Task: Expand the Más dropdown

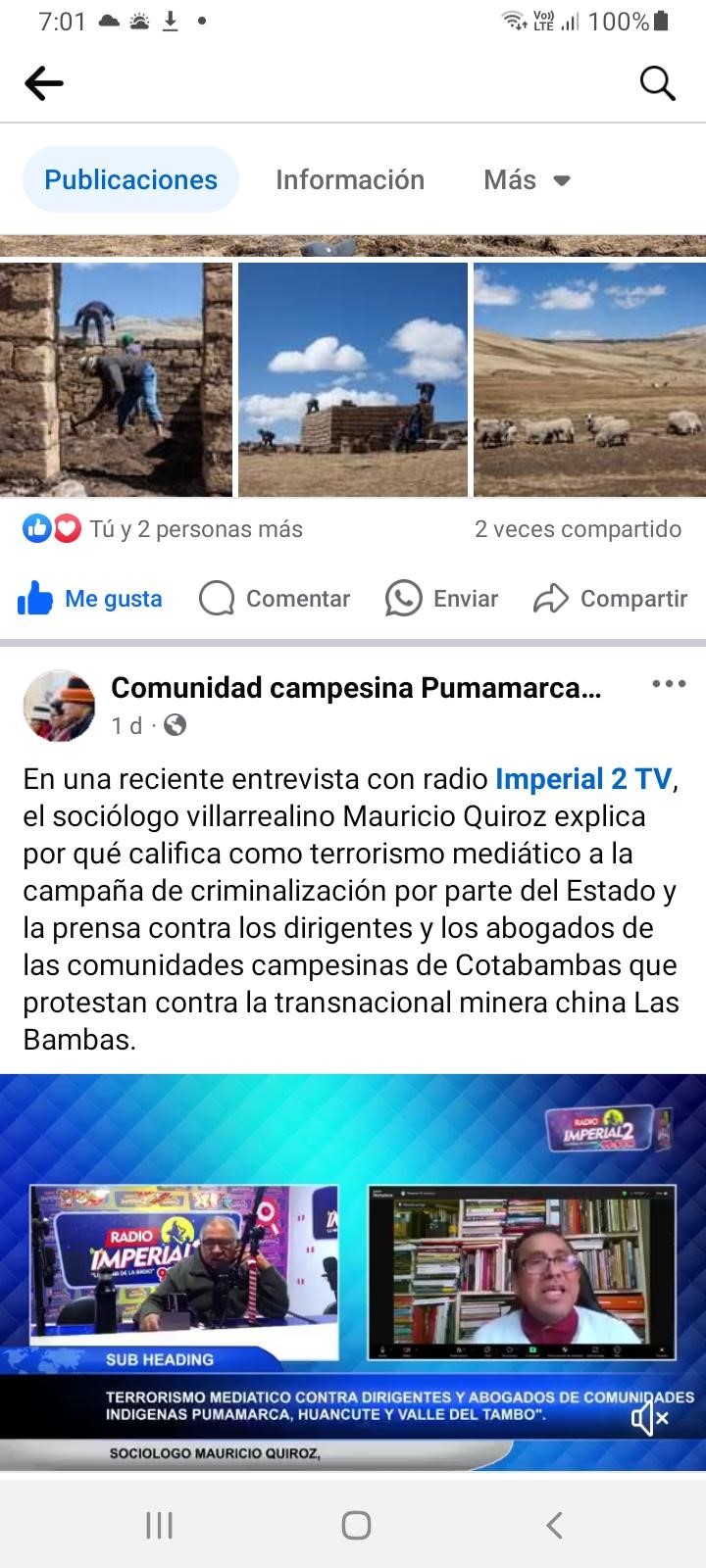Action: tap(526, 179)
